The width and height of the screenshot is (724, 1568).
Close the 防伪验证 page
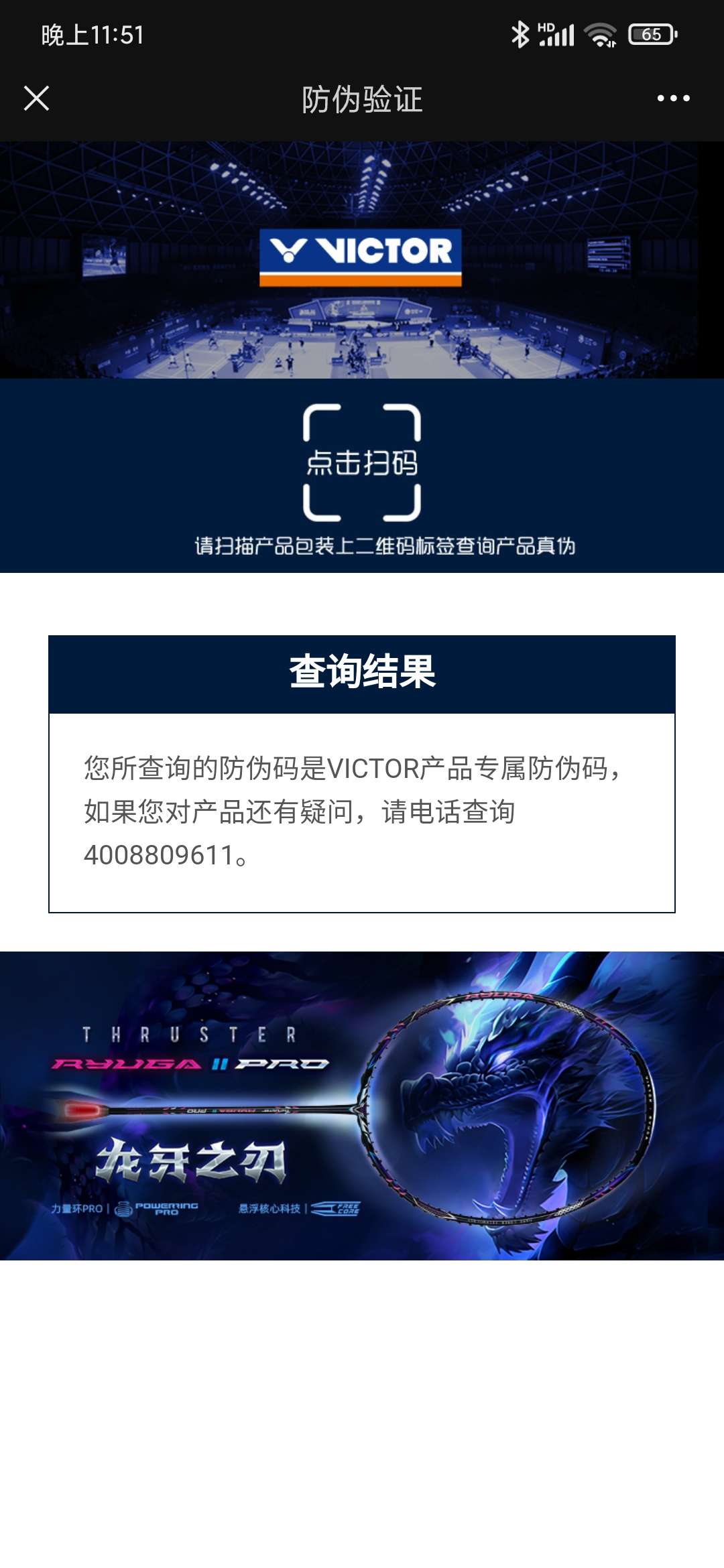tap(36, 99)
